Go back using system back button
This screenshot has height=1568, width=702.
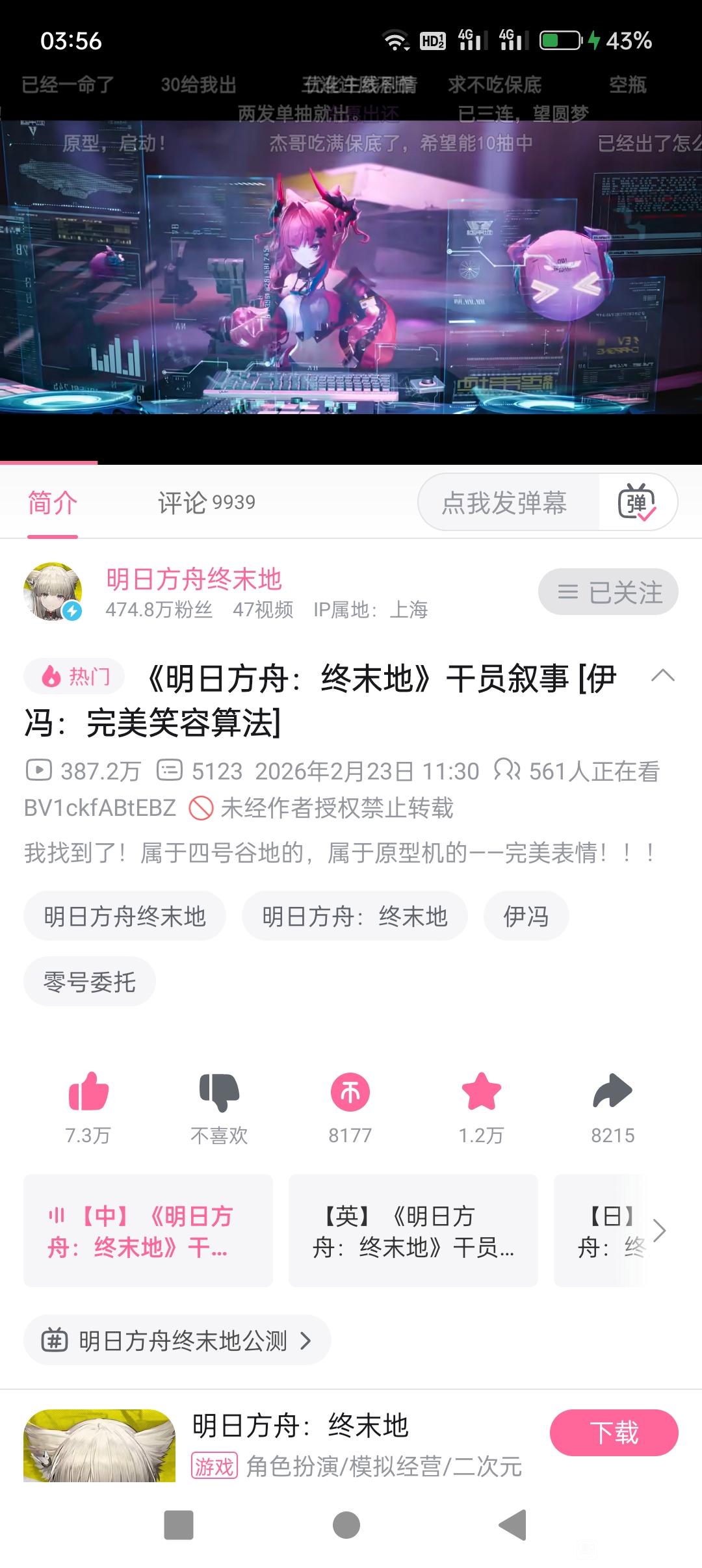click(x=513, y=1525)
